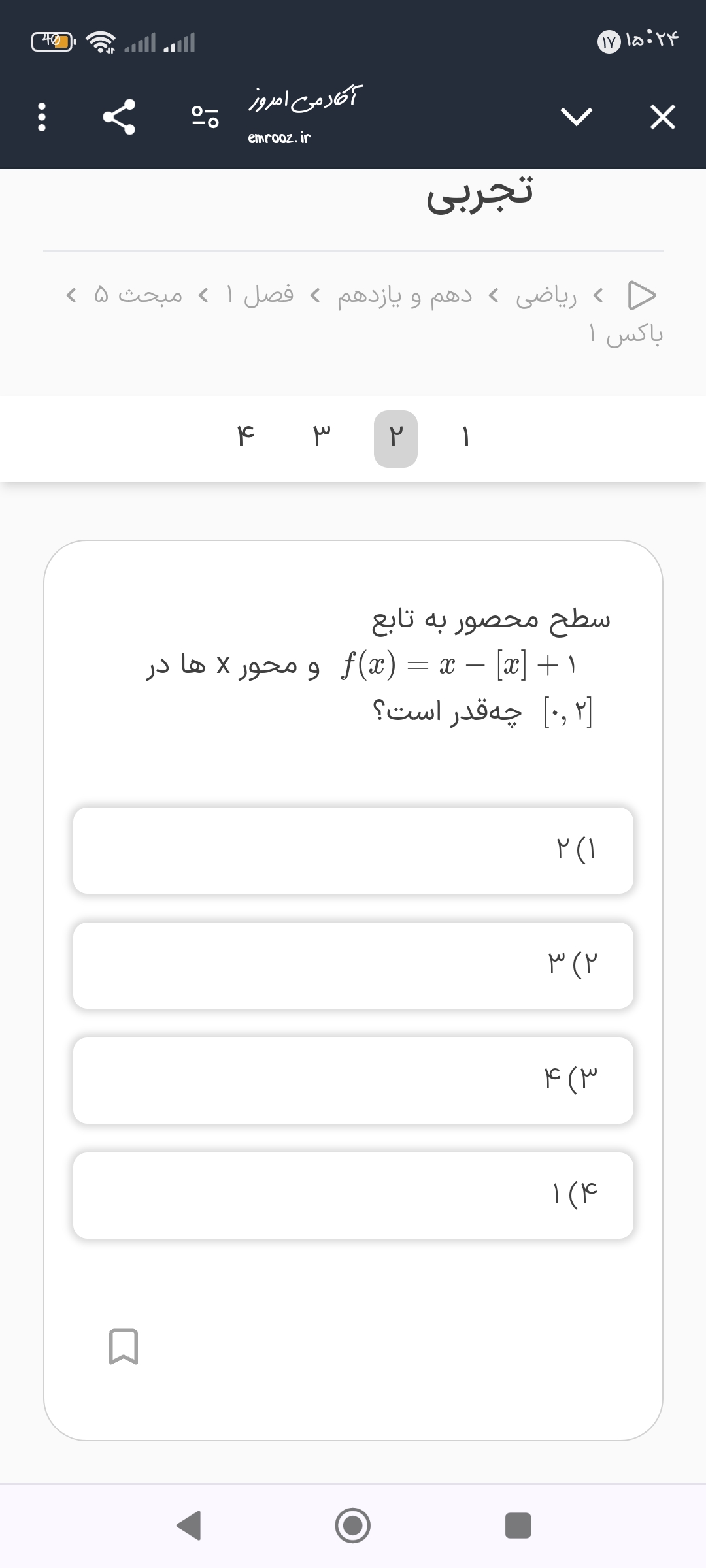Choose answer option ۳) ۴
This screenshot has width=706, height=1568.
353,1080
